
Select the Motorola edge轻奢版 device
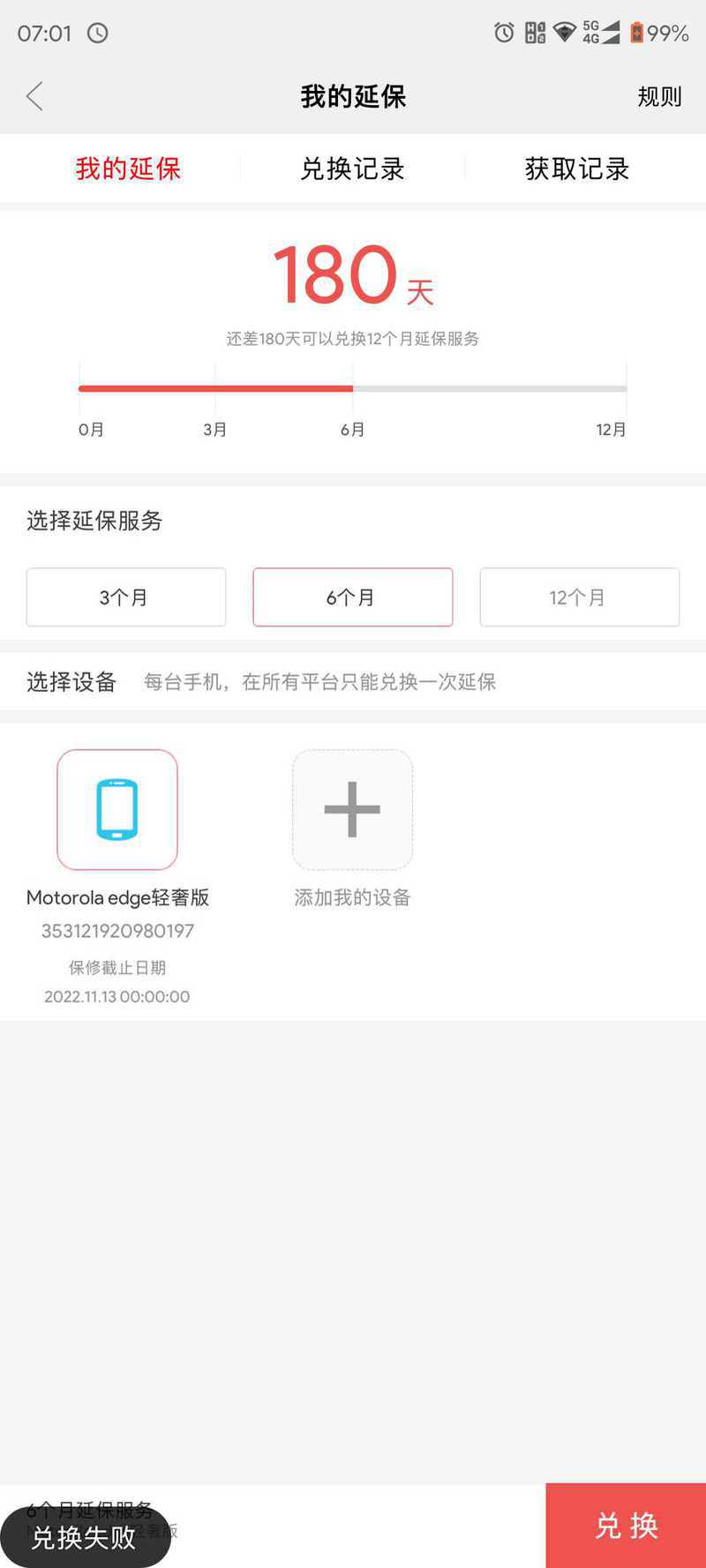(117, 810)
